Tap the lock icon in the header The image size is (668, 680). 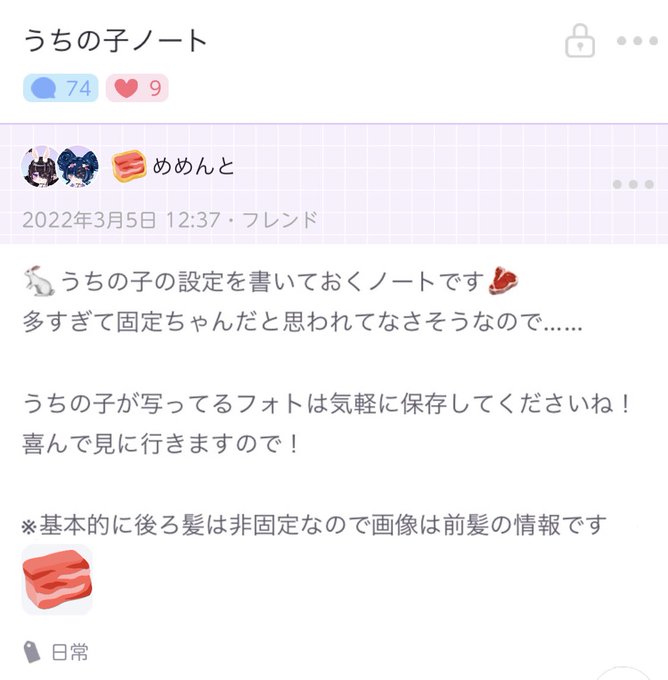point(580,40)
